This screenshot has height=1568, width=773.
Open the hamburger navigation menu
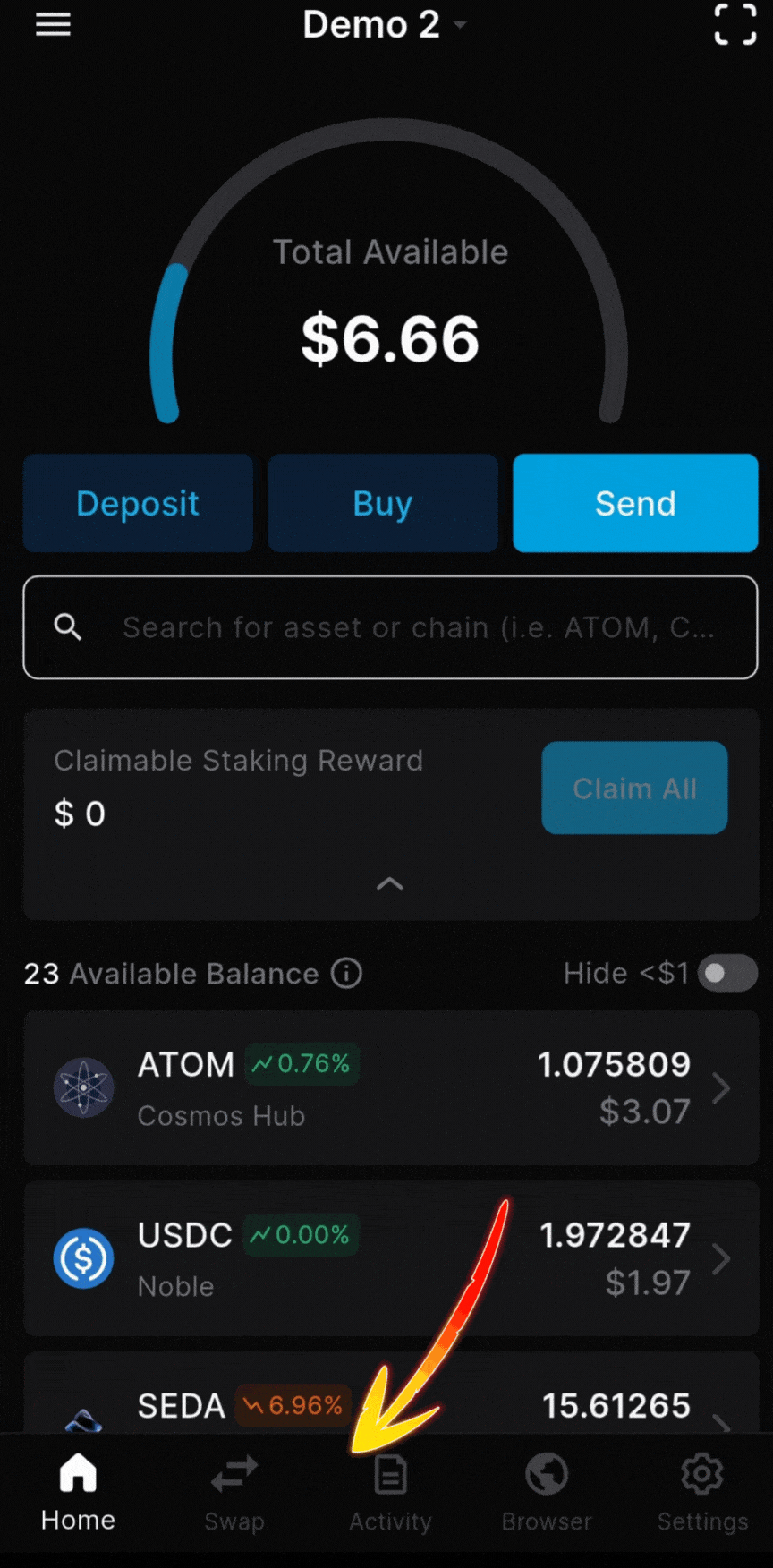pyautogui.click(x=53, y=24)
